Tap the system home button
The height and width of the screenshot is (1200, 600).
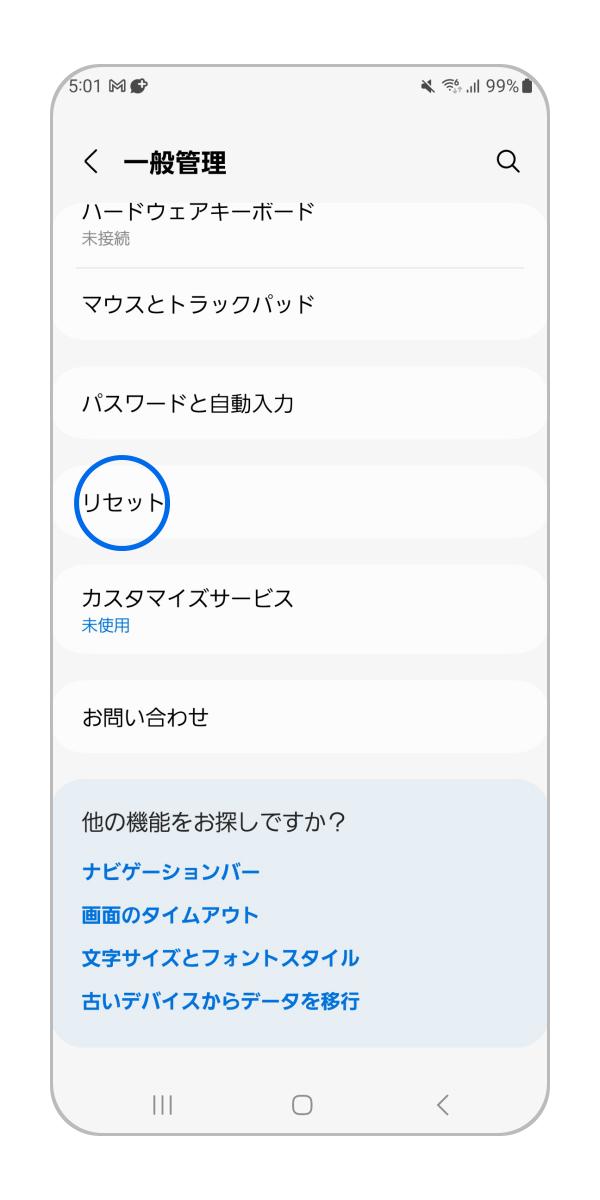click(302, 1104)
